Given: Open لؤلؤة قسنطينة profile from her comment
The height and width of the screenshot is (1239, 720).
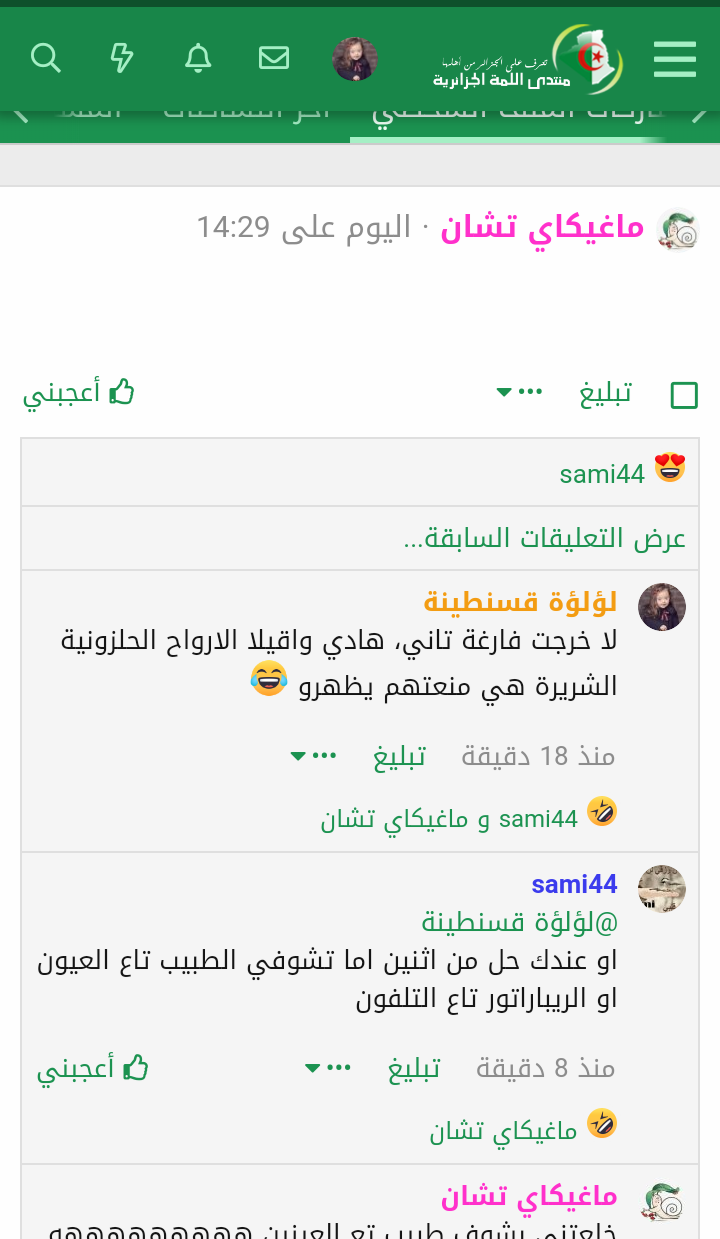Looking at the screenshot, I should pos(520,602).
